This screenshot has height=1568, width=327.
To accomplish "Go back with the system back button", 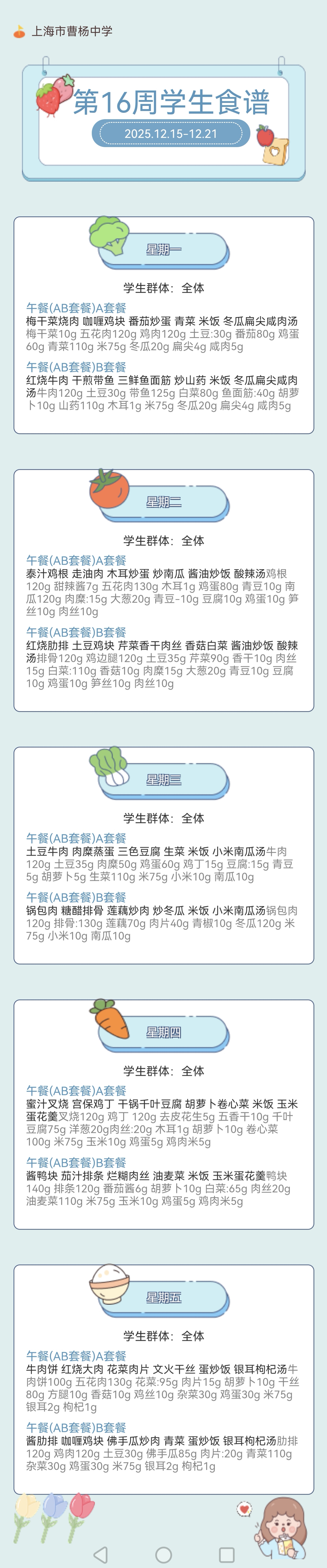I will pyautogui.click(x=101, y=1550).
